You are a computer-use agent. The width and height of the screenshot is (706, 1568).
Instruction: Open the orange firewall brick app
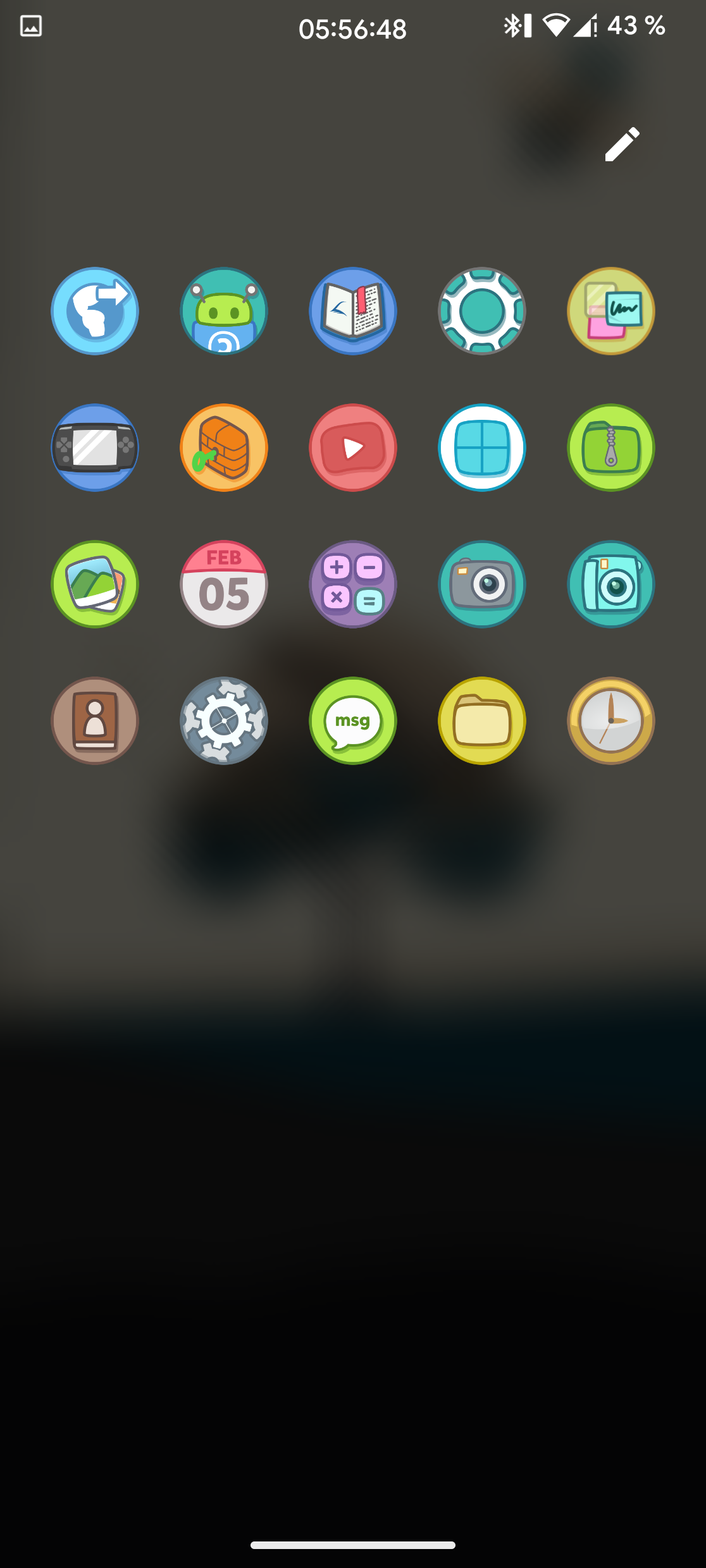(x=224, y=448)
